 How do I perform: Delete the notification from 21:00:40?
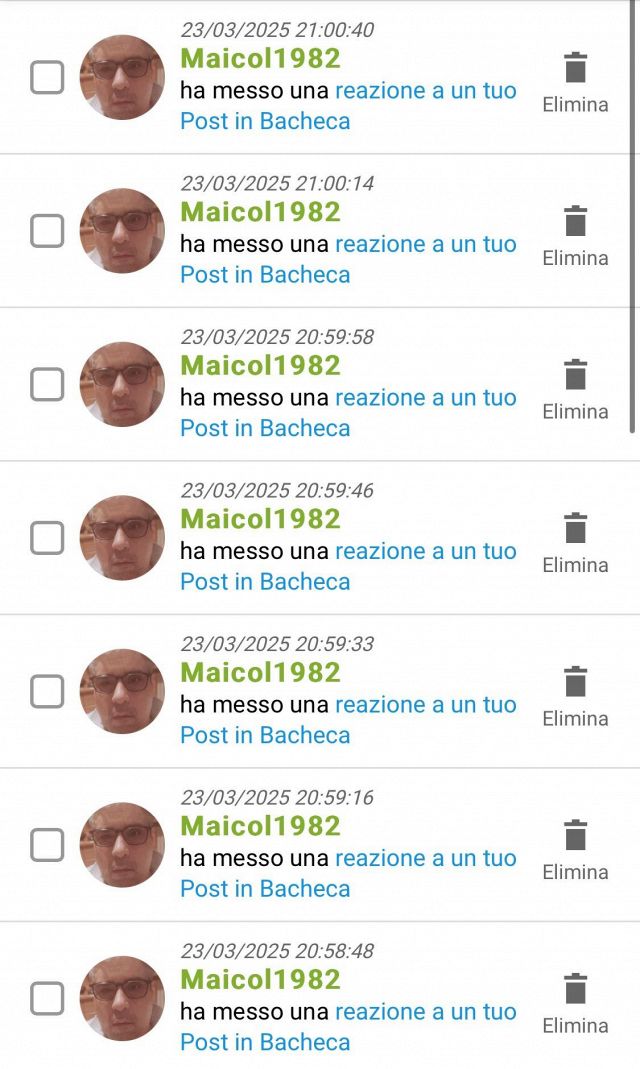coord(575,82)
